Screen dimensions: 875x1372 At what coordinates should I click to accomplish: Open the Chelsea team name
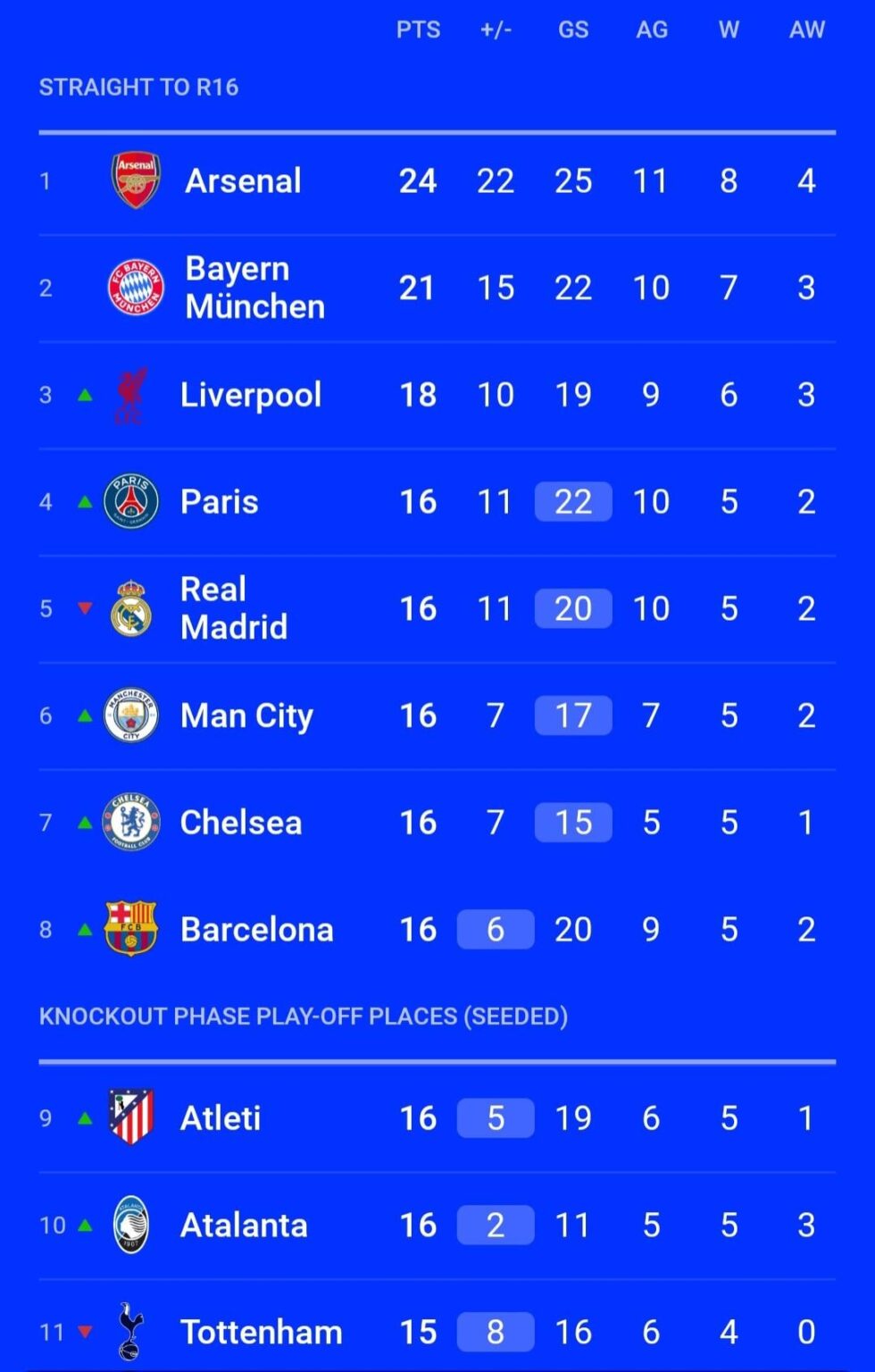pos(239,822)
